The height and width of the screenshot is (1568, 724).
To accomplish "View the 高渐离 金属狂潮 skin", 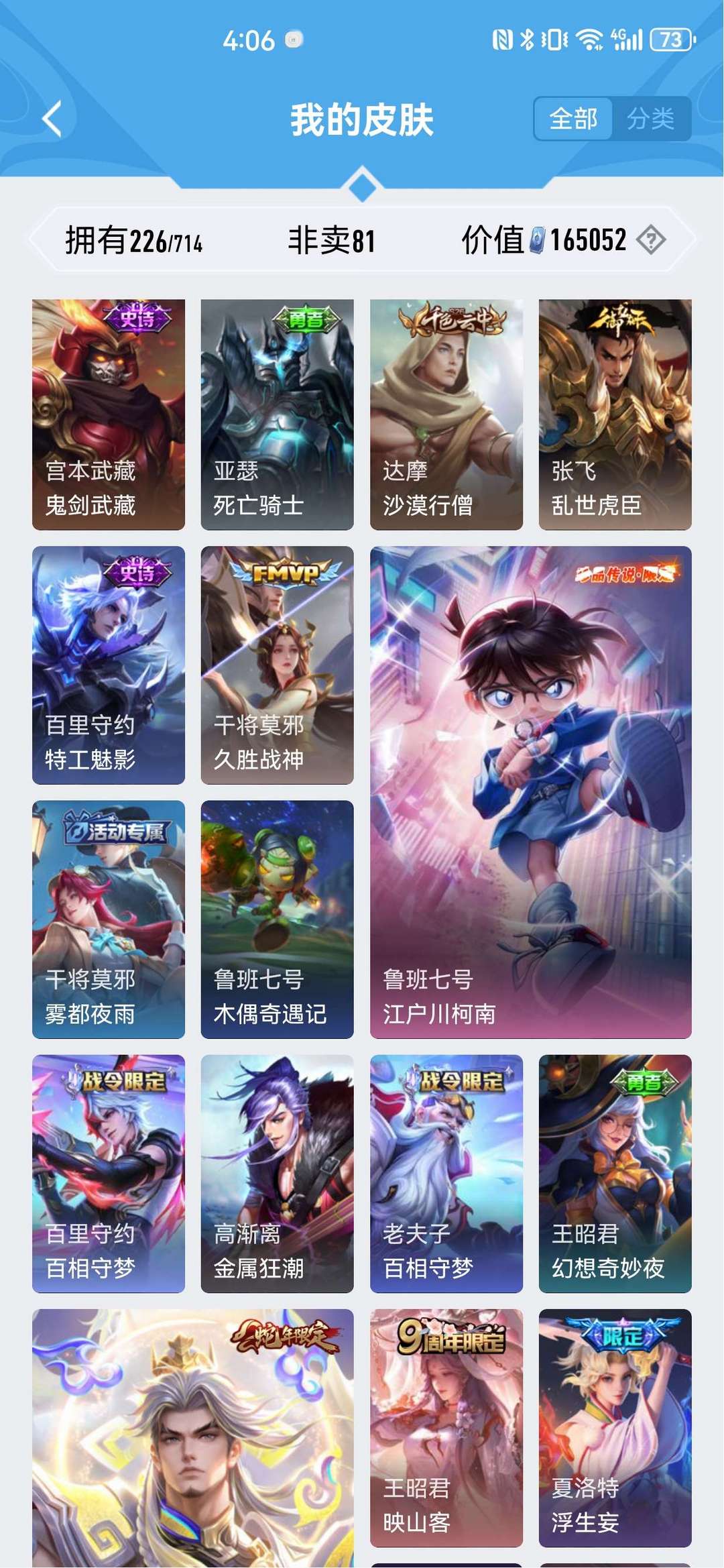I will pos(278,1174).
